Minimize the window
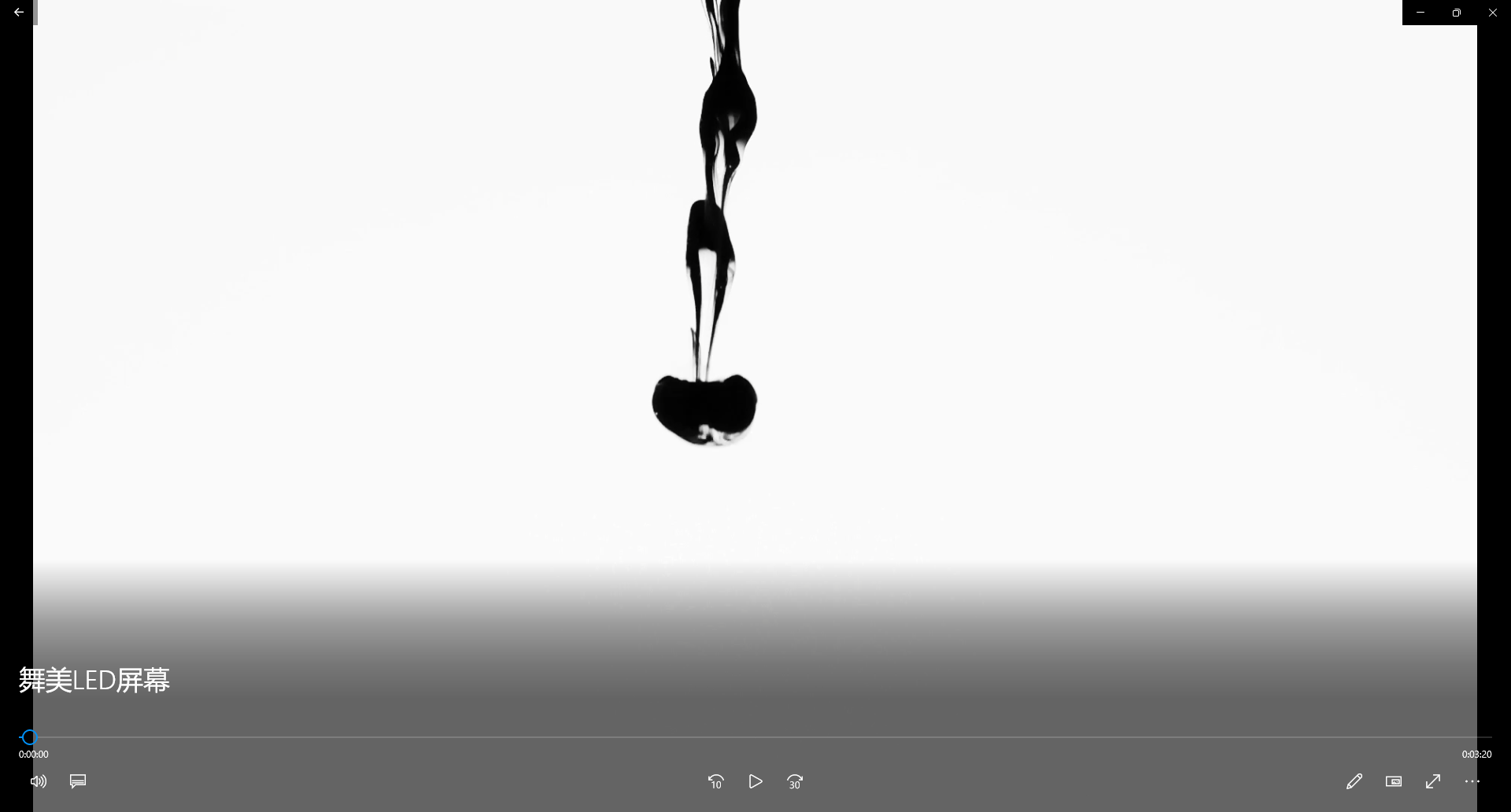 [x=1420, y=13]
